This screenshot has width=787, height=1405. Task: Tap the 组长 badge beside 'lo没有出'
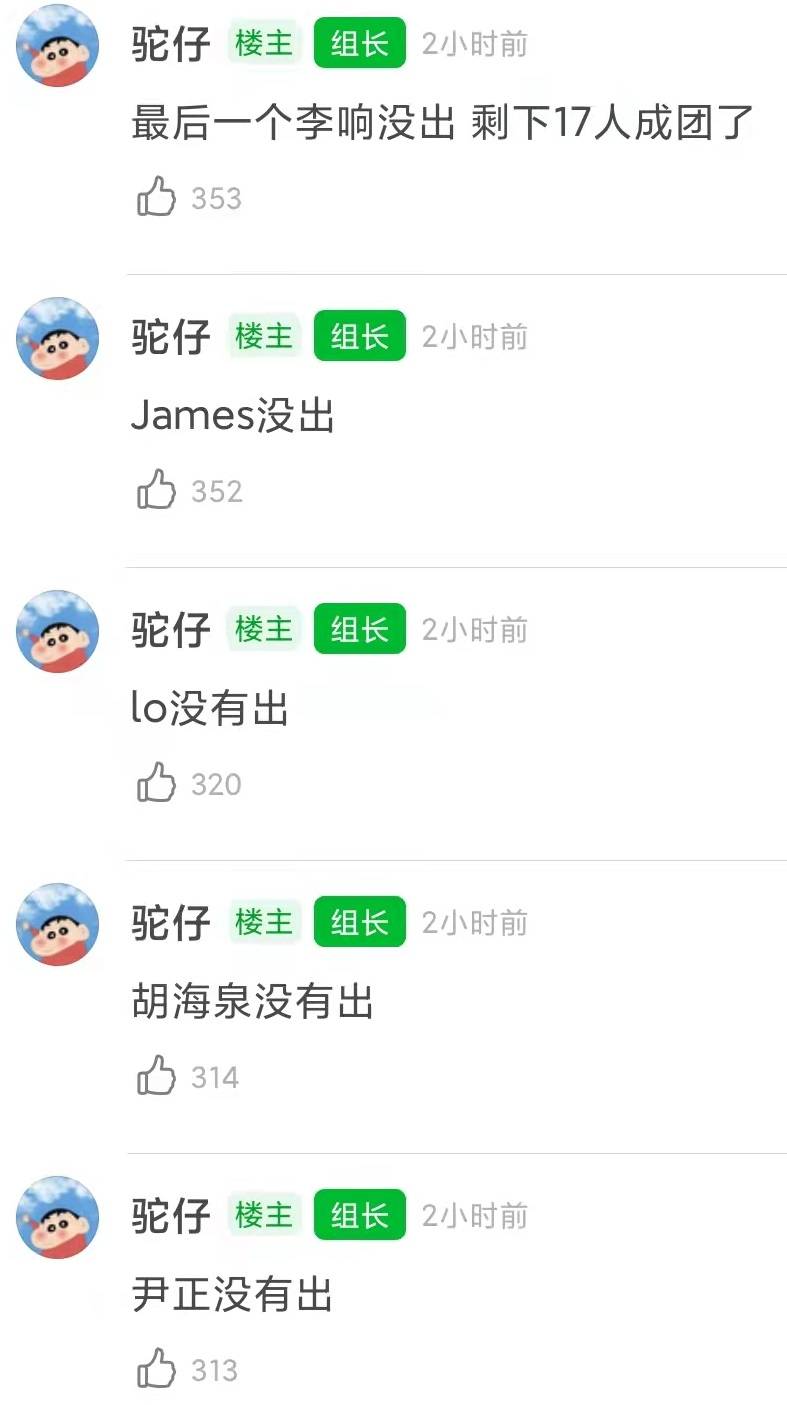359,630
